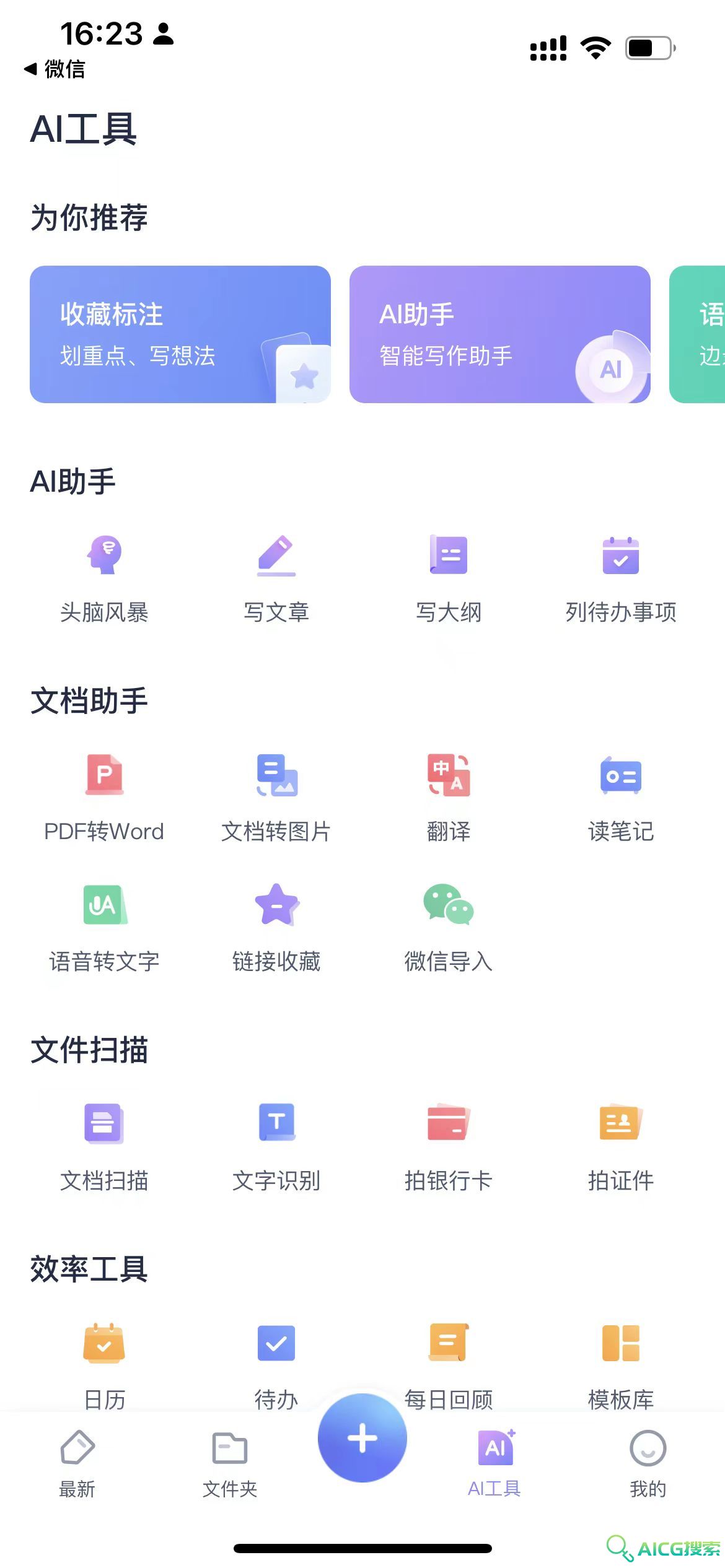The height and width of the screenshot is (1568, 725).
Task: Select 拍银行卡 scan option
Action: (x=449, y=1147)
